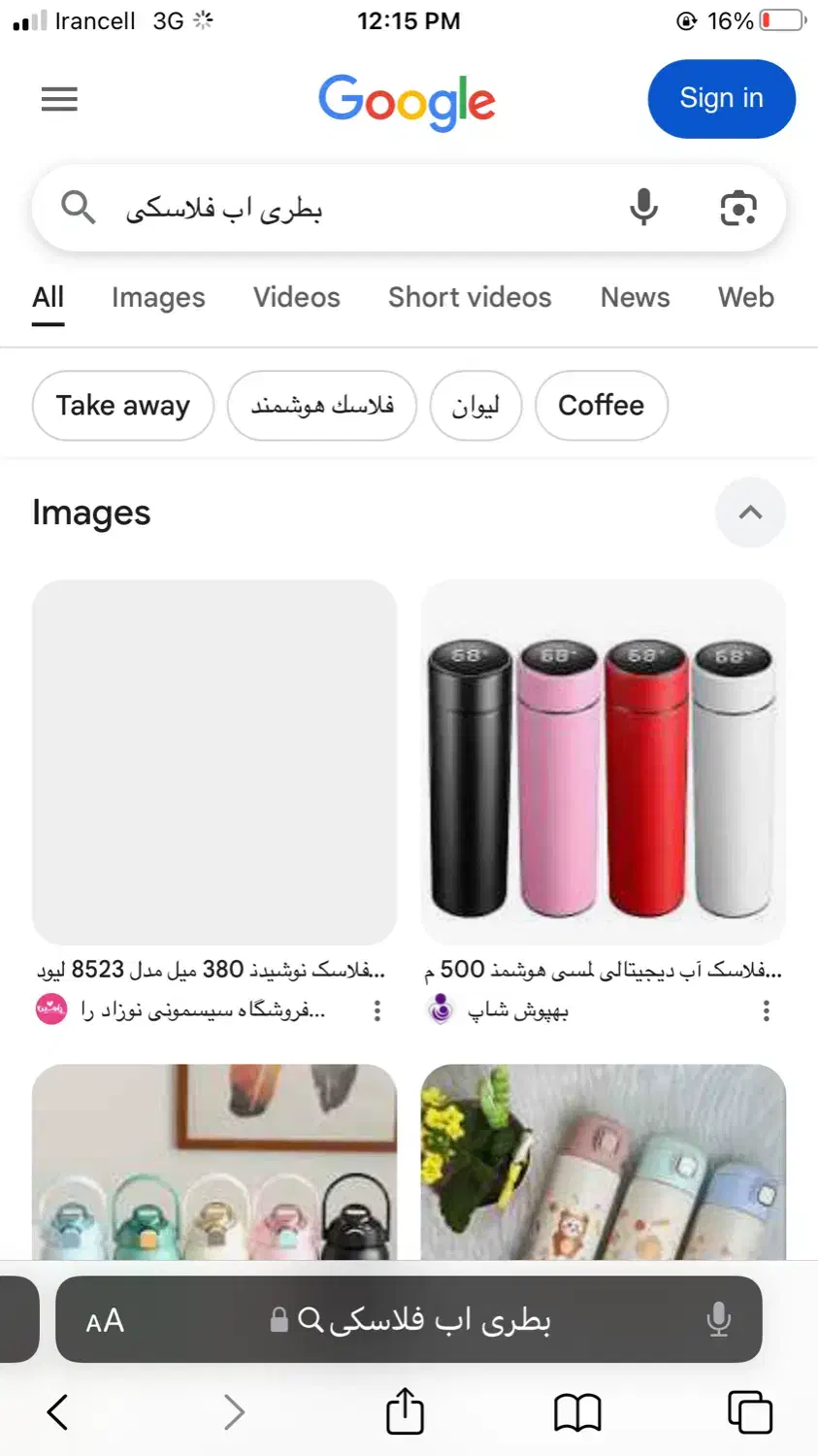
Task: Open options for the فروشگاه سیسمونی result
Action: click(x=377, y=1011)
